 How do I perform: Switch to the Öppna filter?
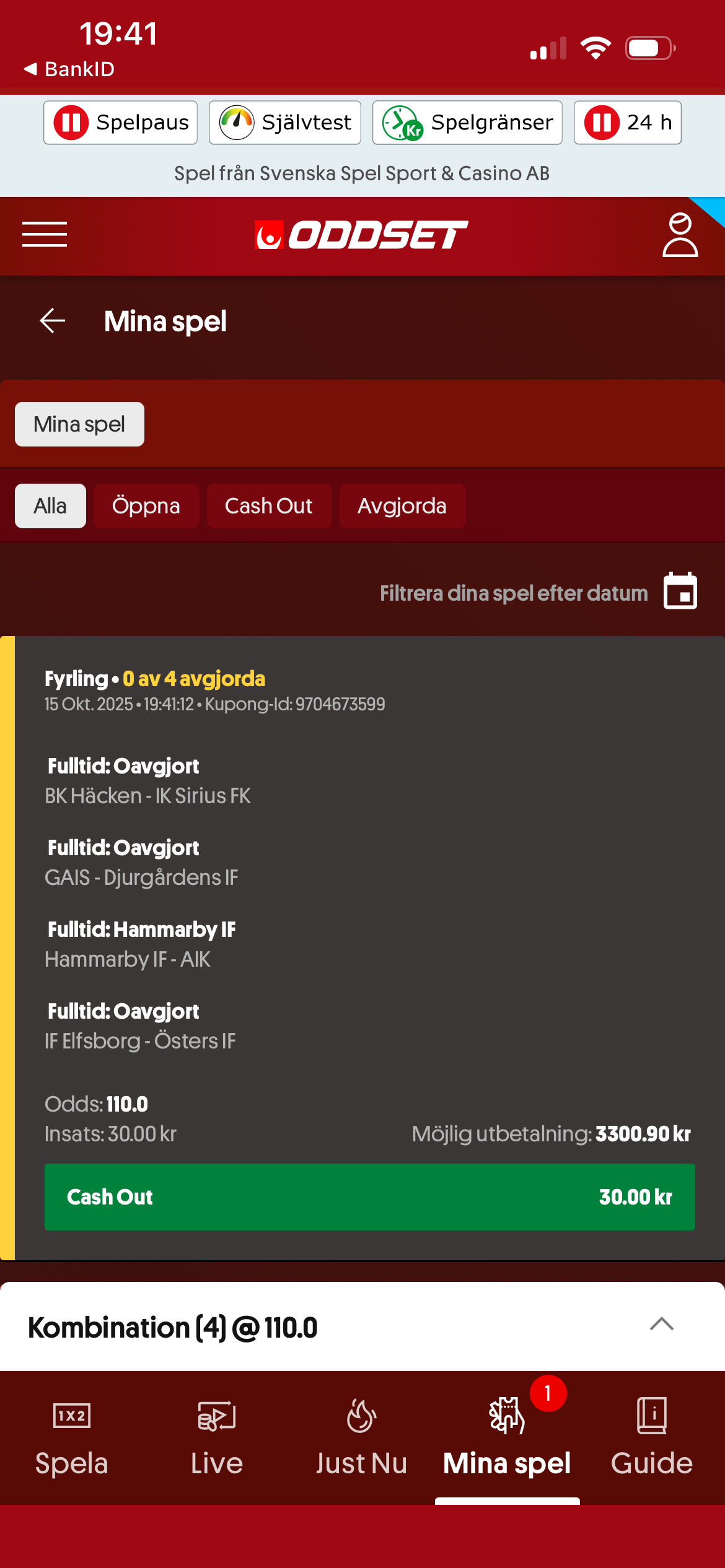[146, 506]
